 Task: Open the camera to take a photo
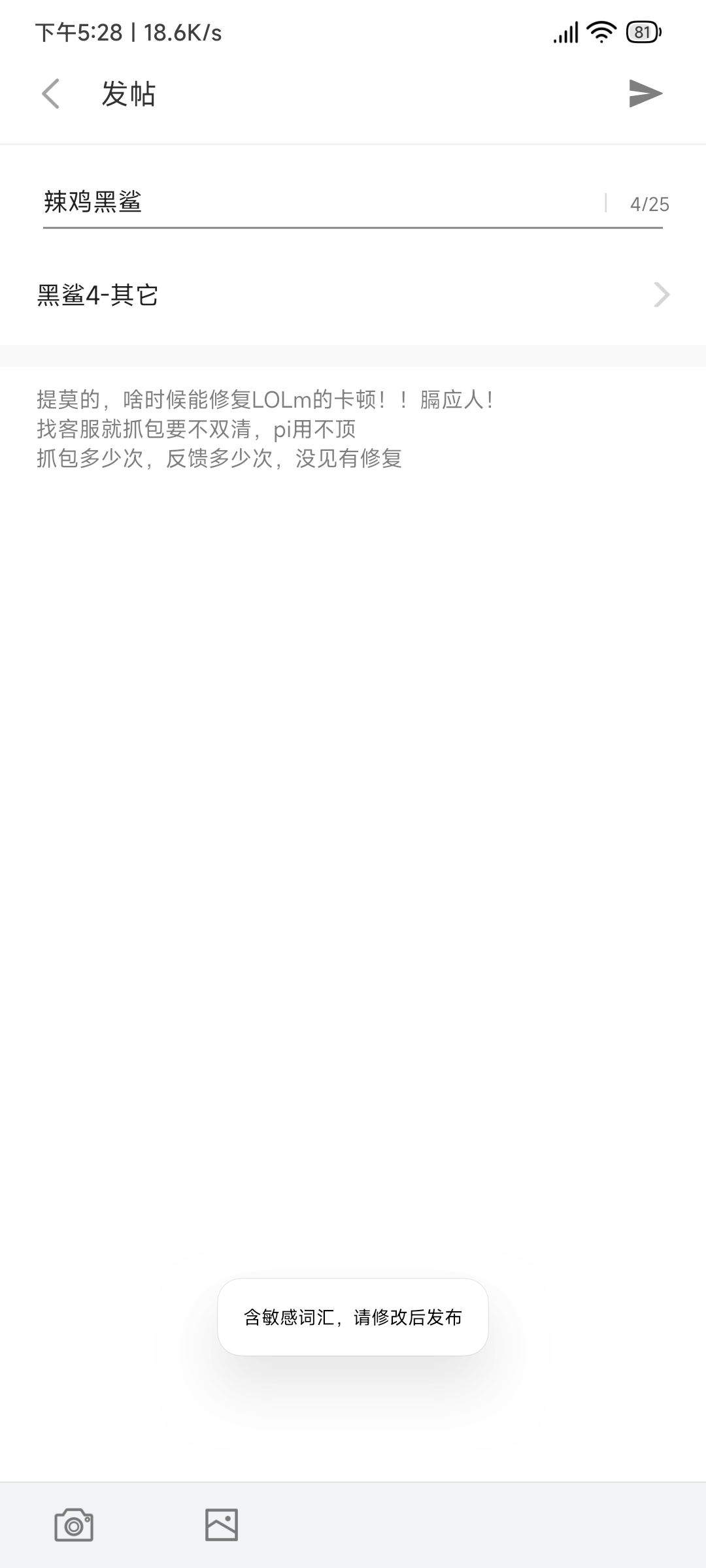pyautogui.click(x=74, y=1525)
